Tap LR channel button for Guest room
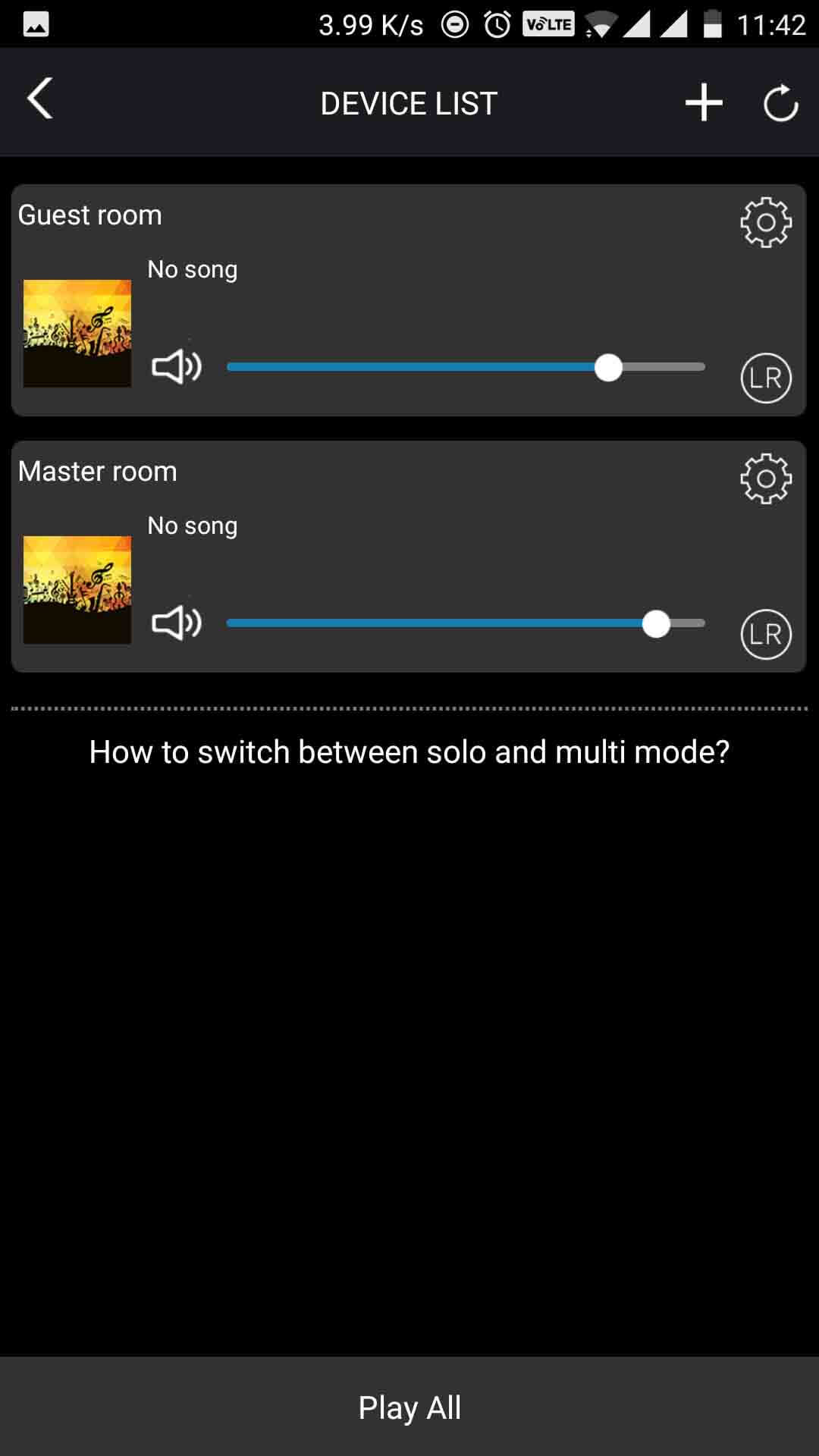Viewport: 819px width, 1456px height. pyautogui.click(x=766, y=378)
